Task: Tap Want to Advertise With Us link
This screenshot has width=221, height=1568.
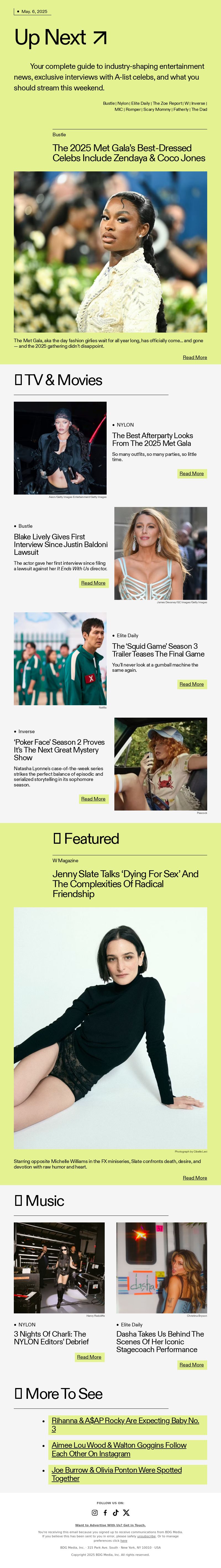Action: tap(110, 1525)
